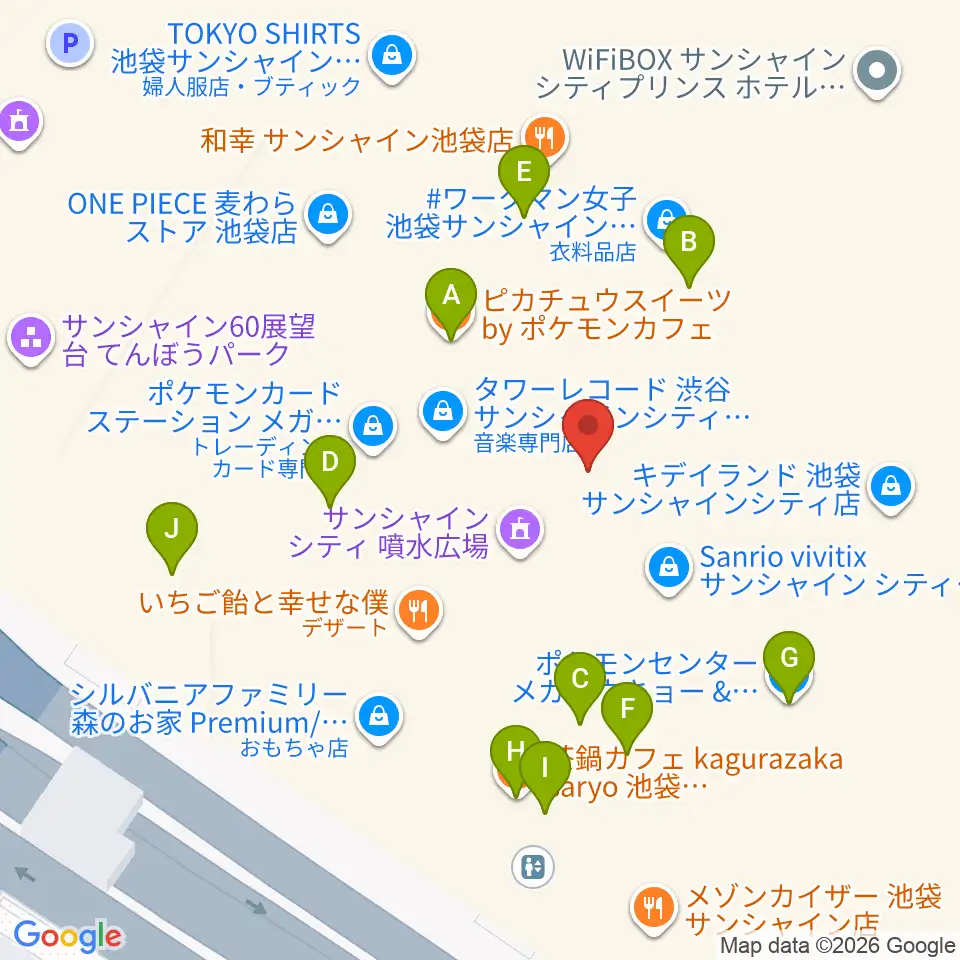Open the WiFiBOX location pin
This screenshot has width=960, height=960.
(877, 71)
